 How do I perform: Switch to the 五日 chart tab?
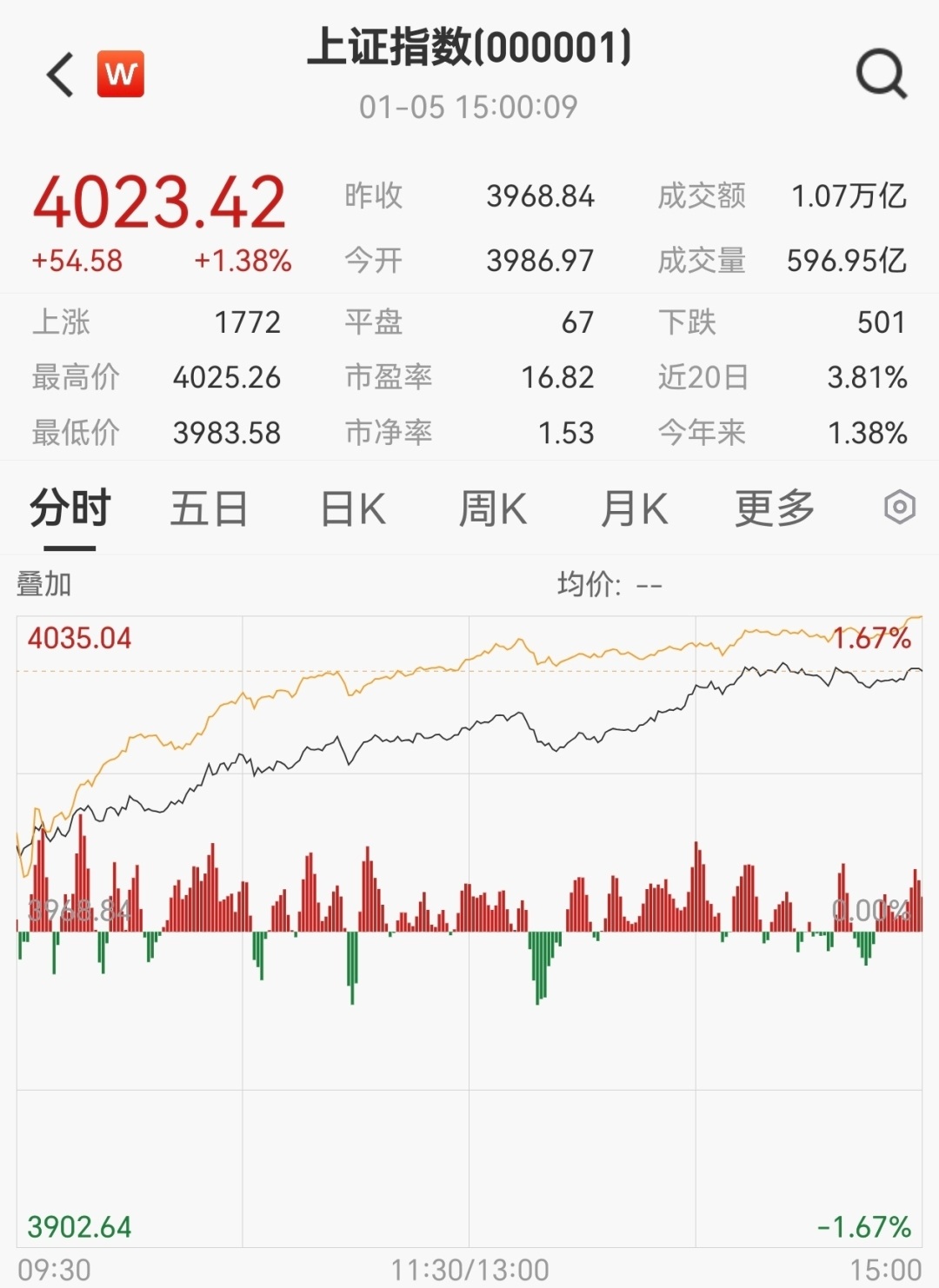pyautogui.click(x=209, y=508)
